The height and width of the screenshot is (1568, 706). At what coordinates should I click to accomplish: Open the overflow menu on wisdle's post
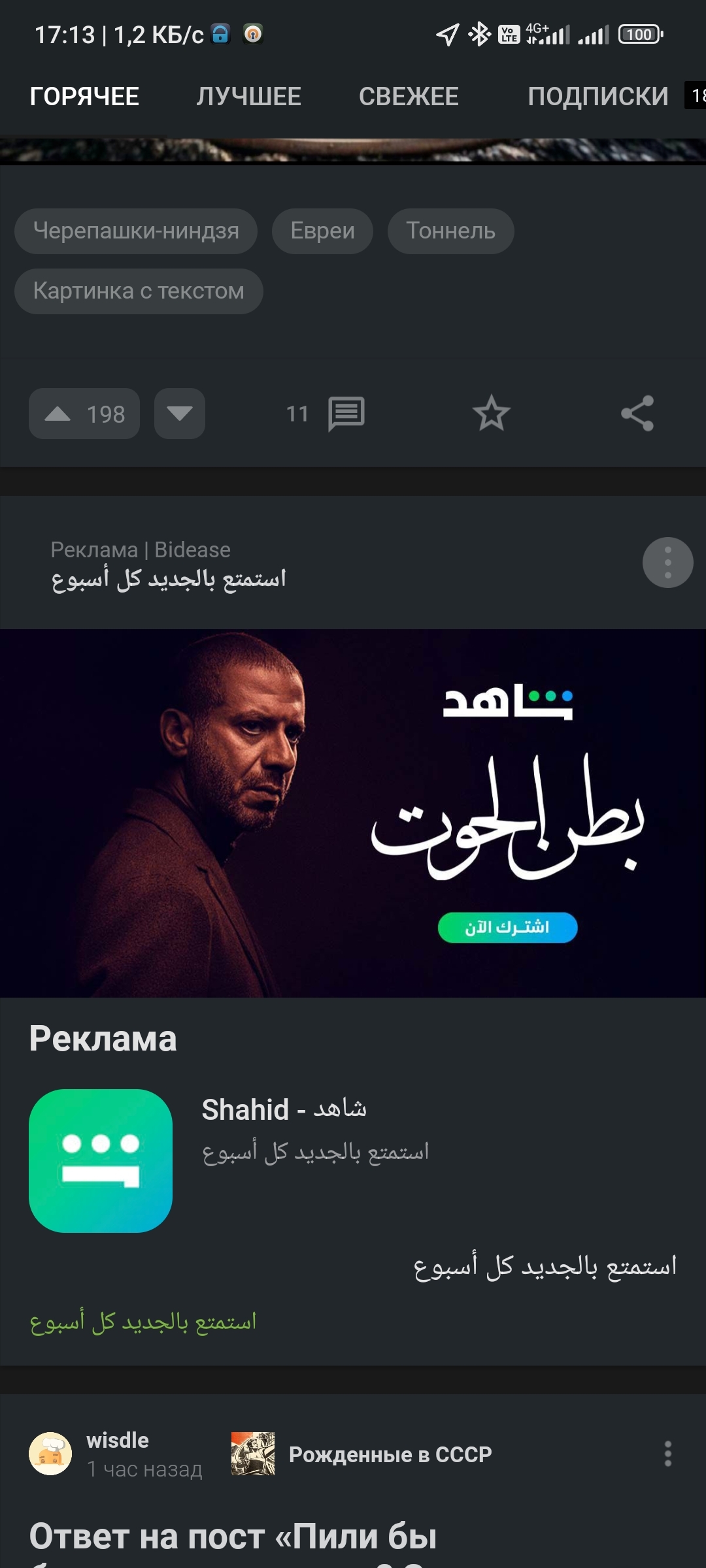pyautogui.click(x=667, y=1454)
